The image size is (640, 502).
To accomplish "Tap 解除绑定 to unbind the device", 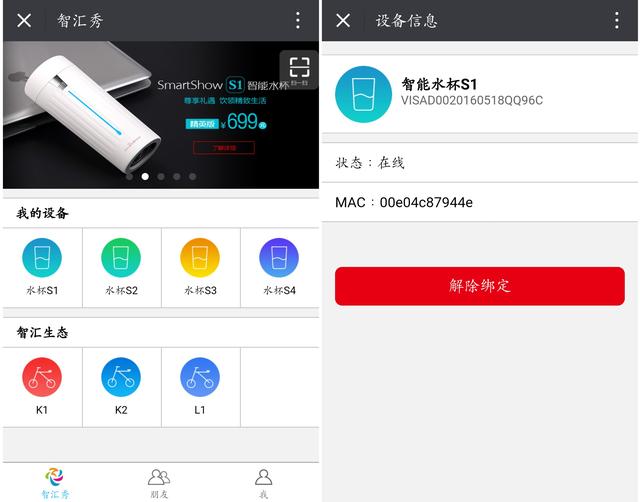I will [479, 286].
